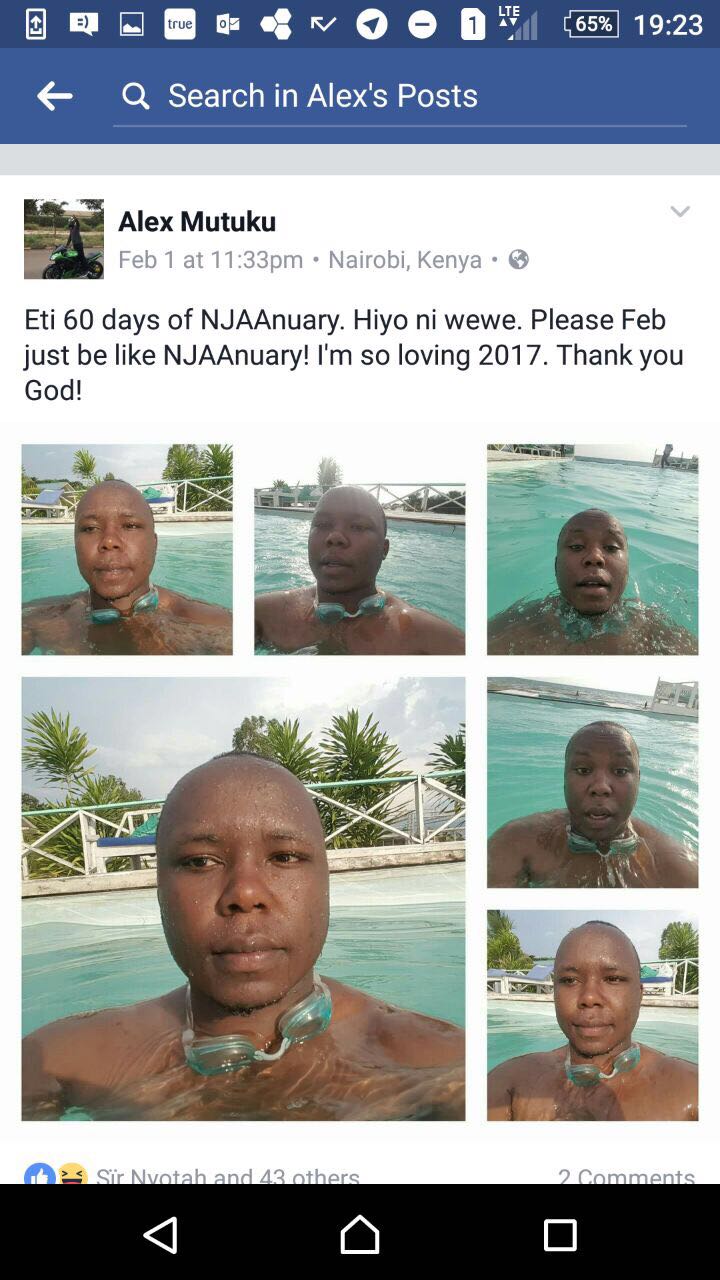View the middle photo in the top row
Screen dimensions: 720x1280
point(359,549)
